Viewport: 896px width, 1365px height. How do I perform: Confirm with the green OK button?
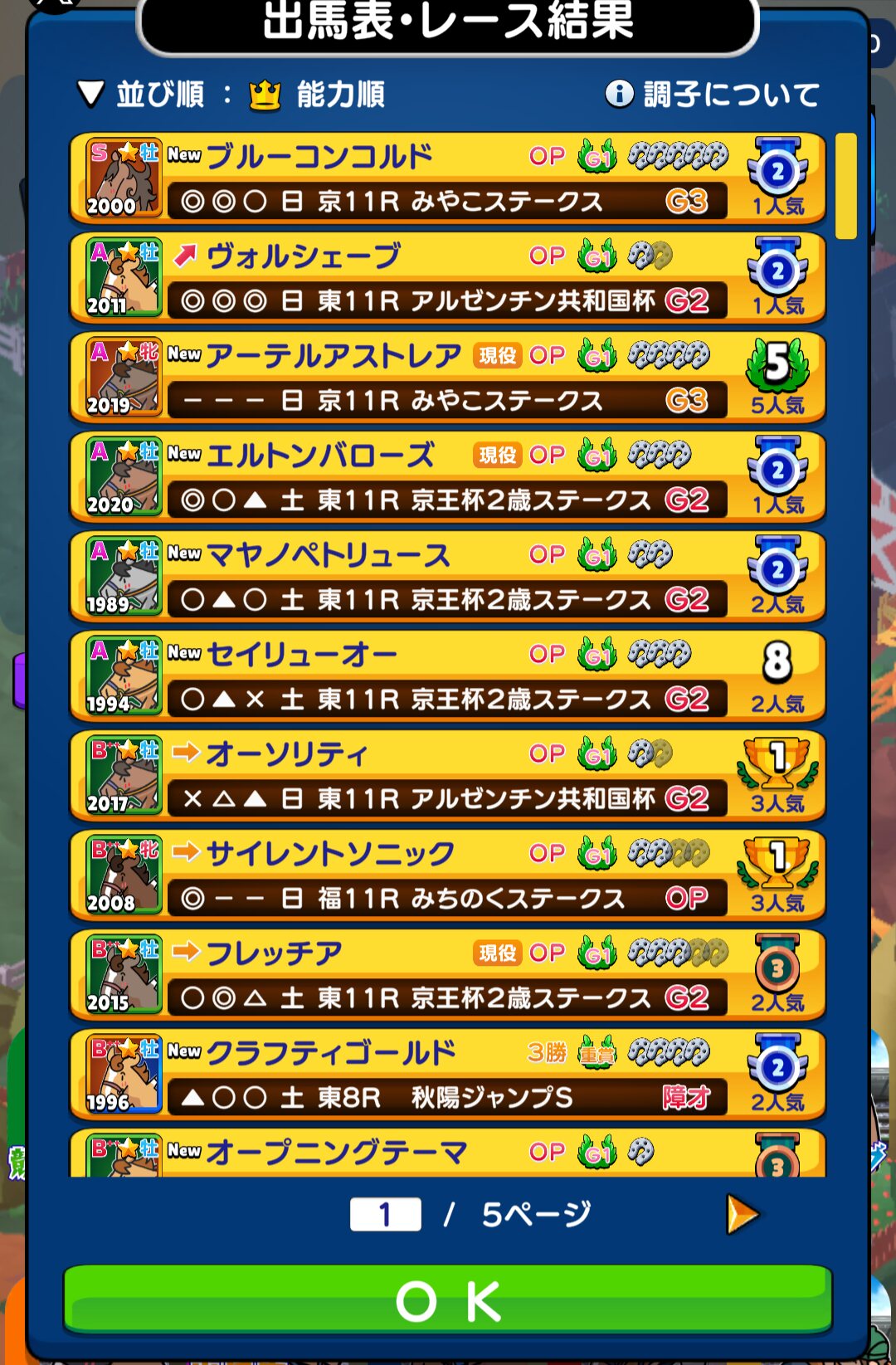click(x=448, y=1300)
